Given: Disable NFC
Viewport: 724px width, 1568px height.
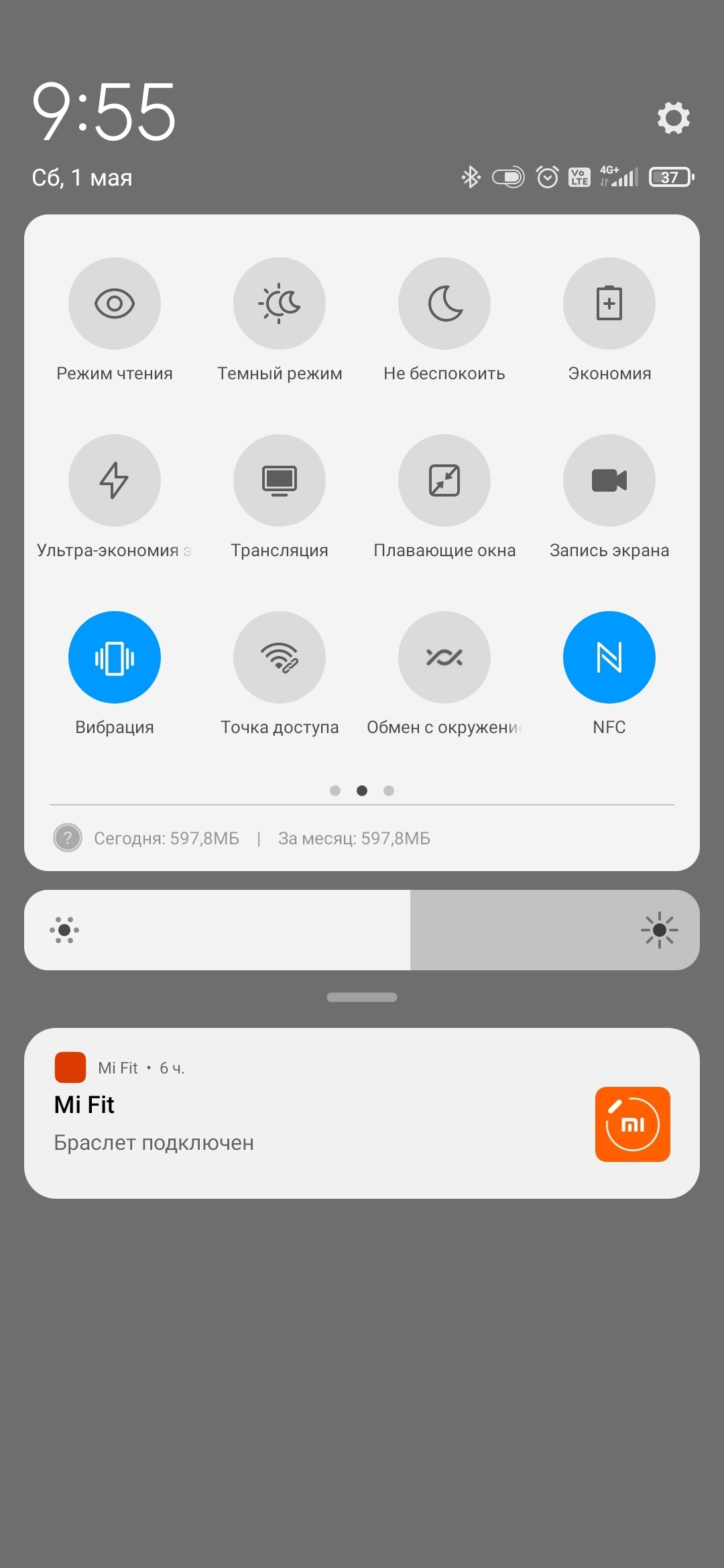Looking at the screenshot, I should tap(609, 657).
